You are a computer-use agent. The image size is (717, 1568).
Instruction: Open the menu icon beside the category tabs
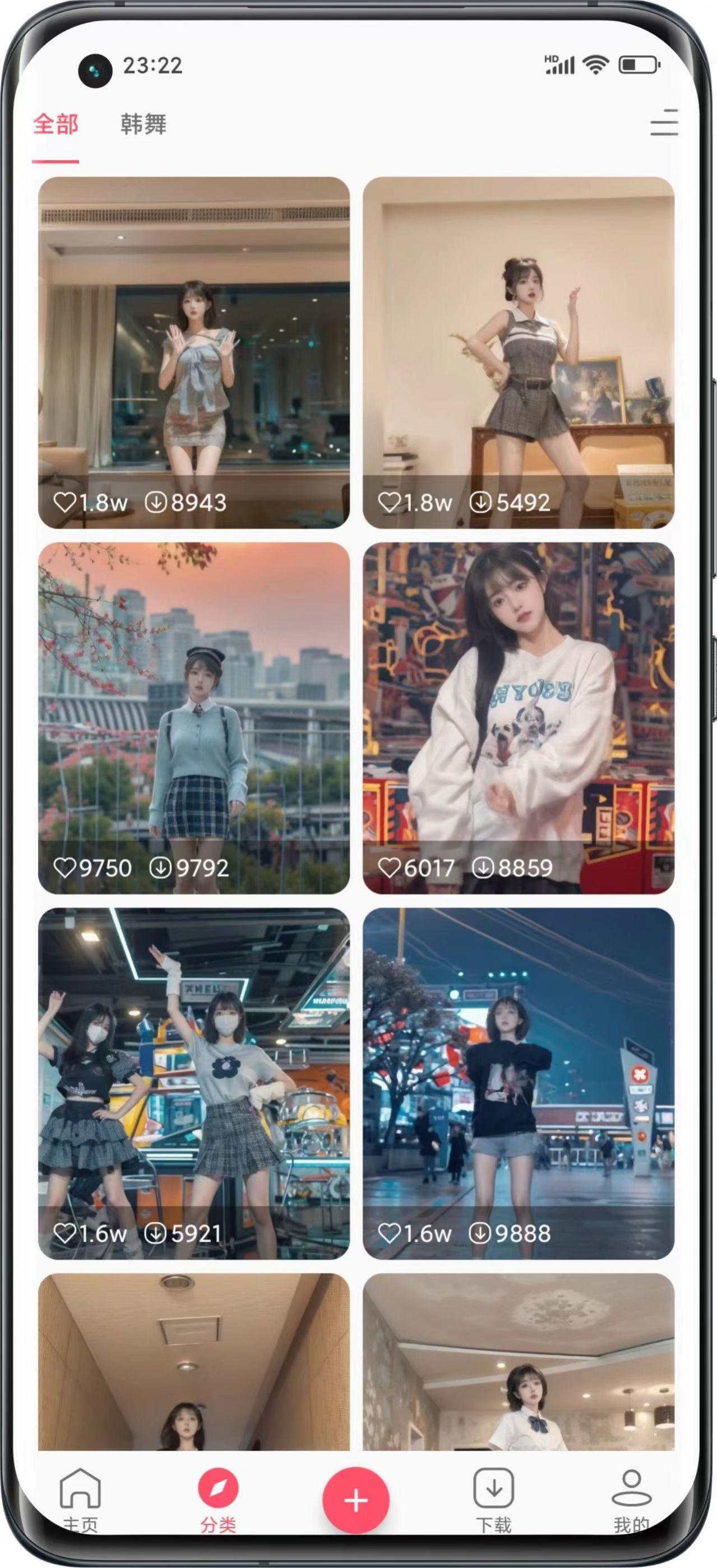click(x=663, y=123)
